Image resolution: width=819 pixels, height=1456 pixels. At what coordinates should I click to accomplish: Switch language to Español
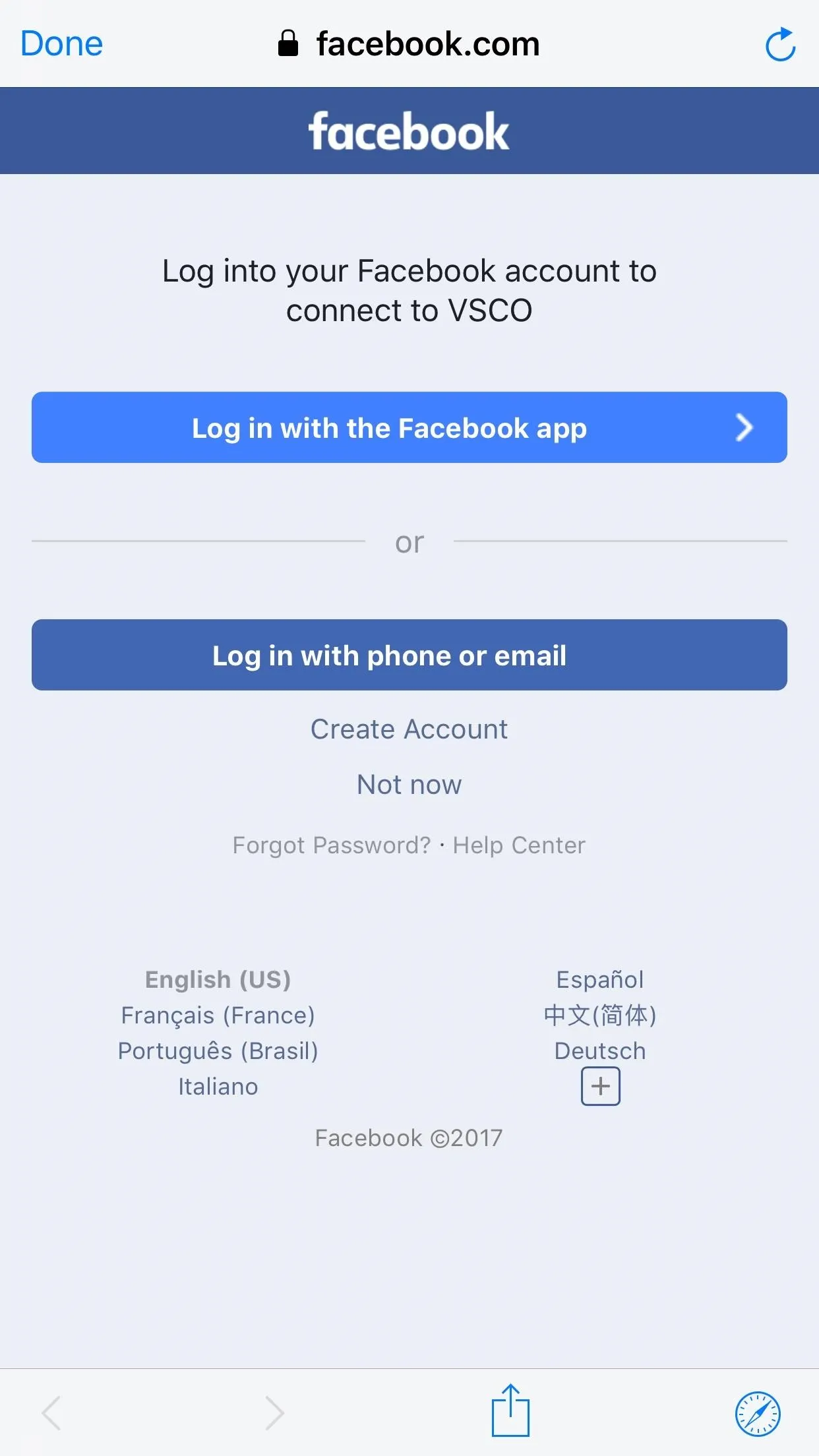point(600,980)
